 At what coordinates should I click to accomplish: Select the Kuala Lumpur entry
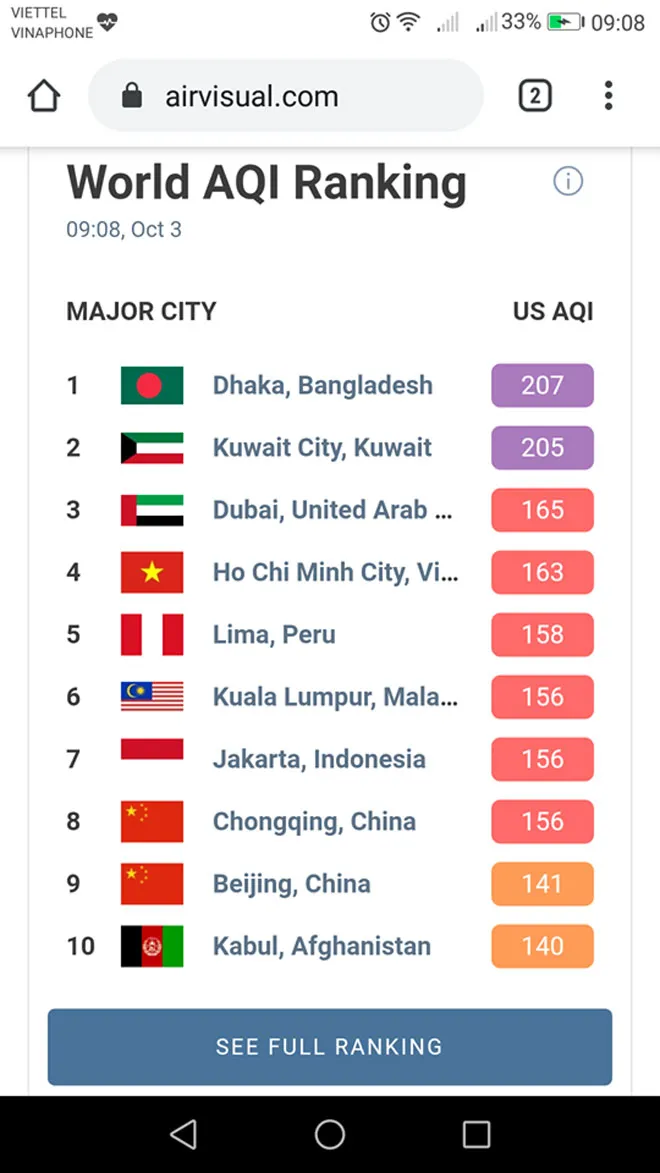[335, 697]
